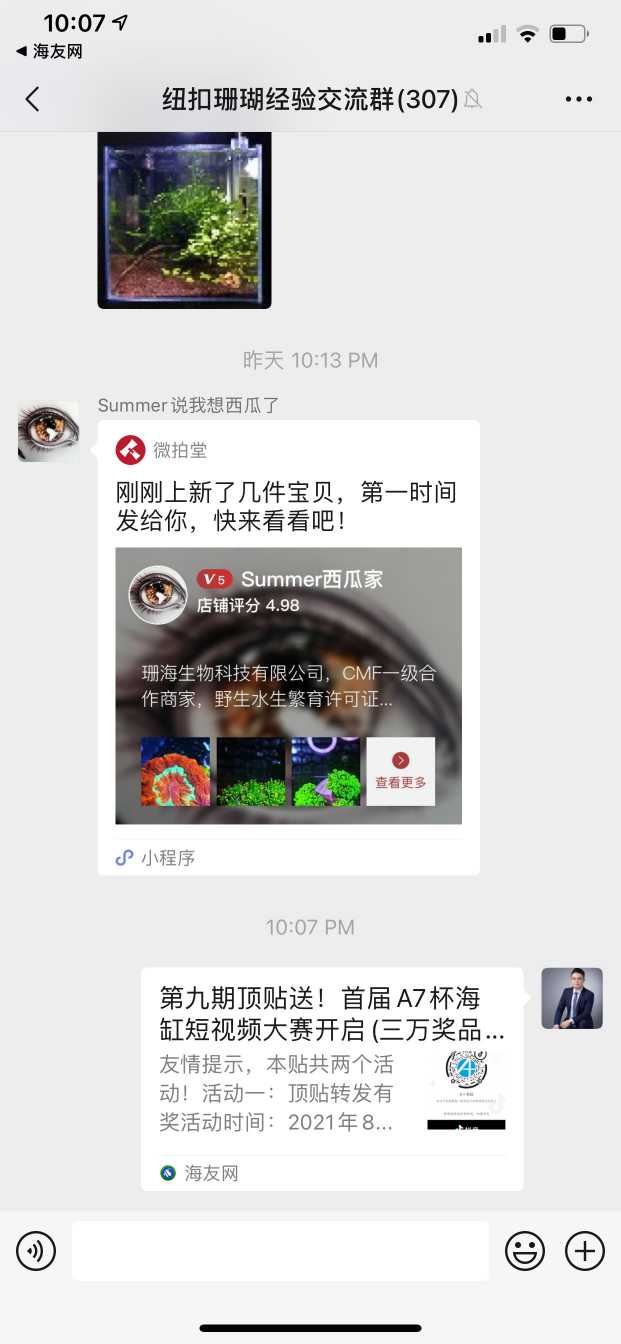Image resolution: width=621 pixels, height=1344 pixels.
Task: Open the emoji sticker panel
Action: (525, 1251)
